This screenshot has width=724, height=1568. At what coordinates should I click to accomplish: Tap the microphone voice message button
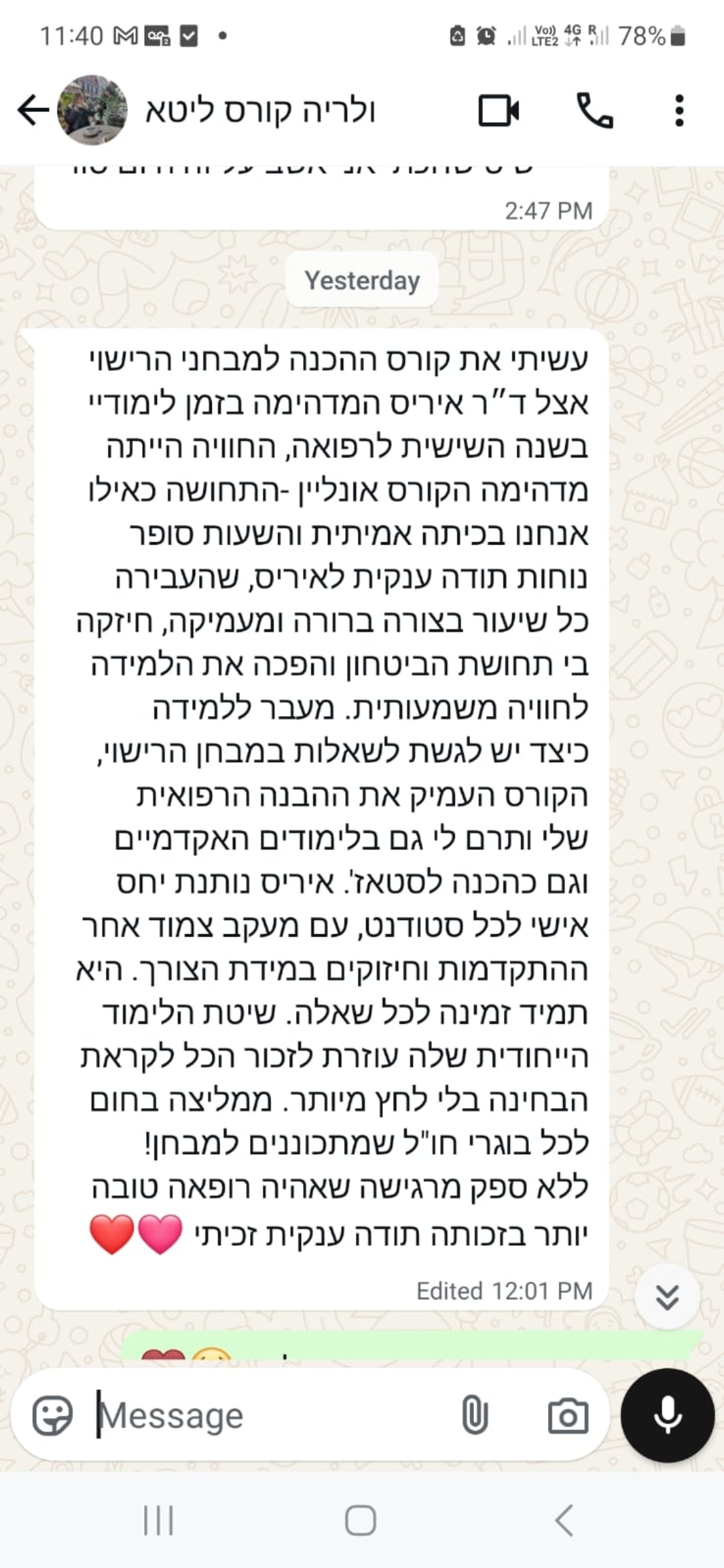[667, 1416]
